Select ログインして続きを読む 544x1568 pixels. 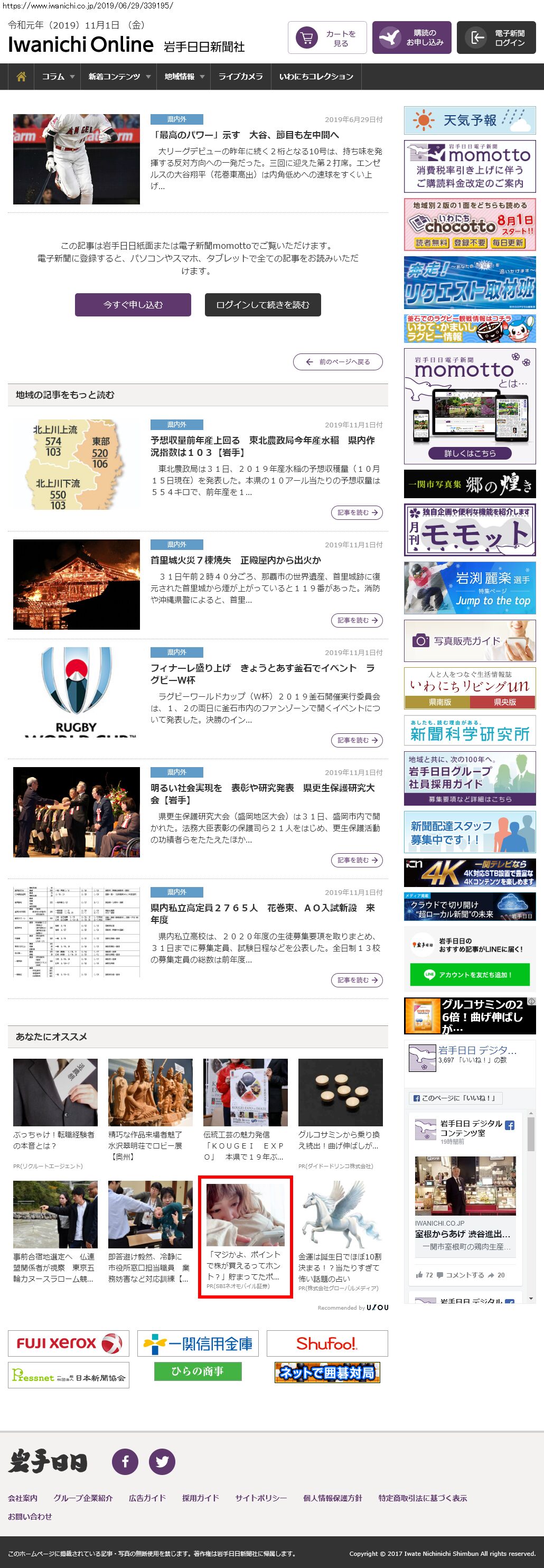[x=262, y=305]
